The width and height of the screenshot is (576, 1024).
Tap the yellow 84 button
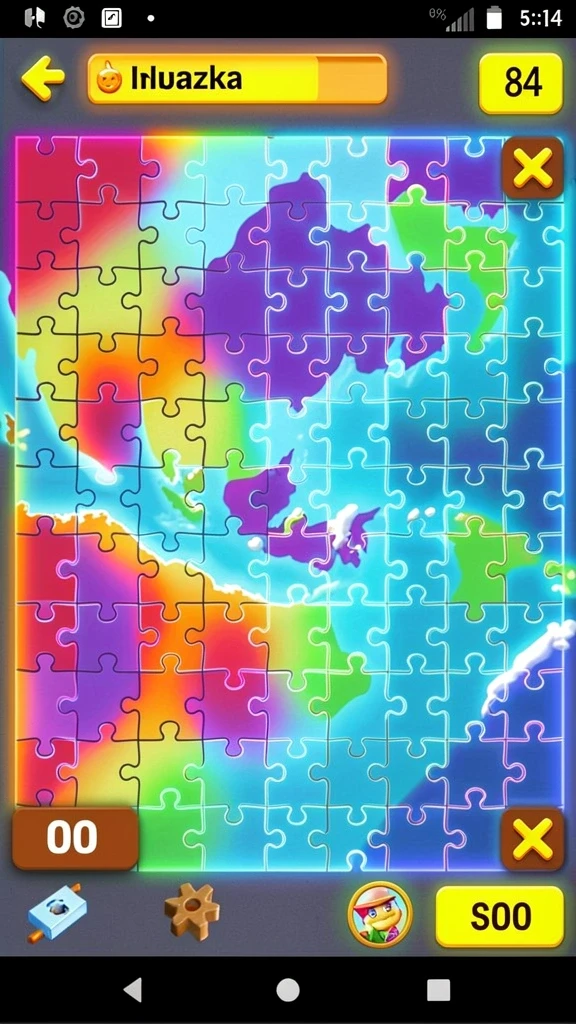pos(521,84)
